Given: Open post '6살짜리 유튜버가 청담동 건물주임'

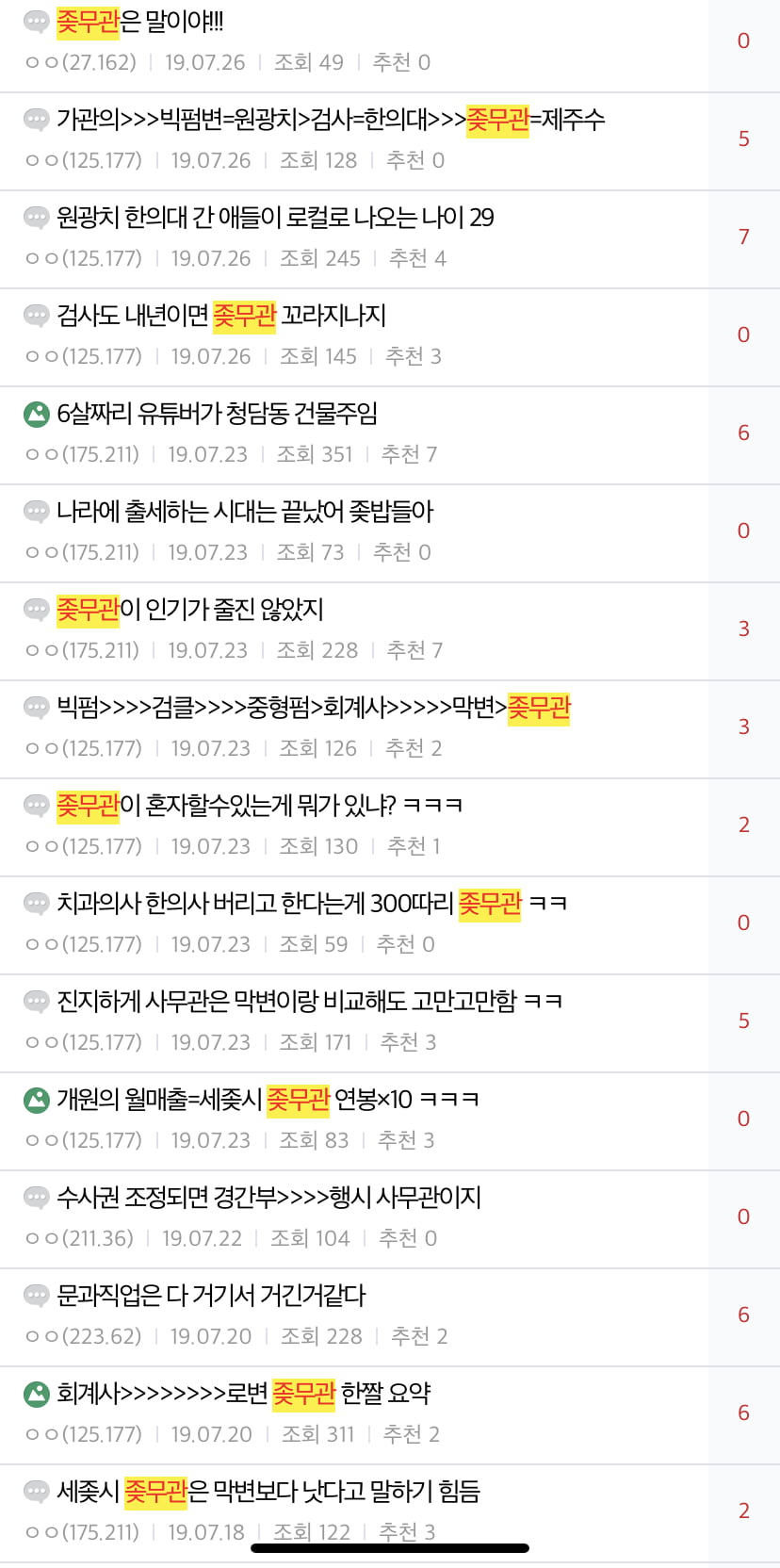Looking at the screenshot, I should [x=217, y=414].
